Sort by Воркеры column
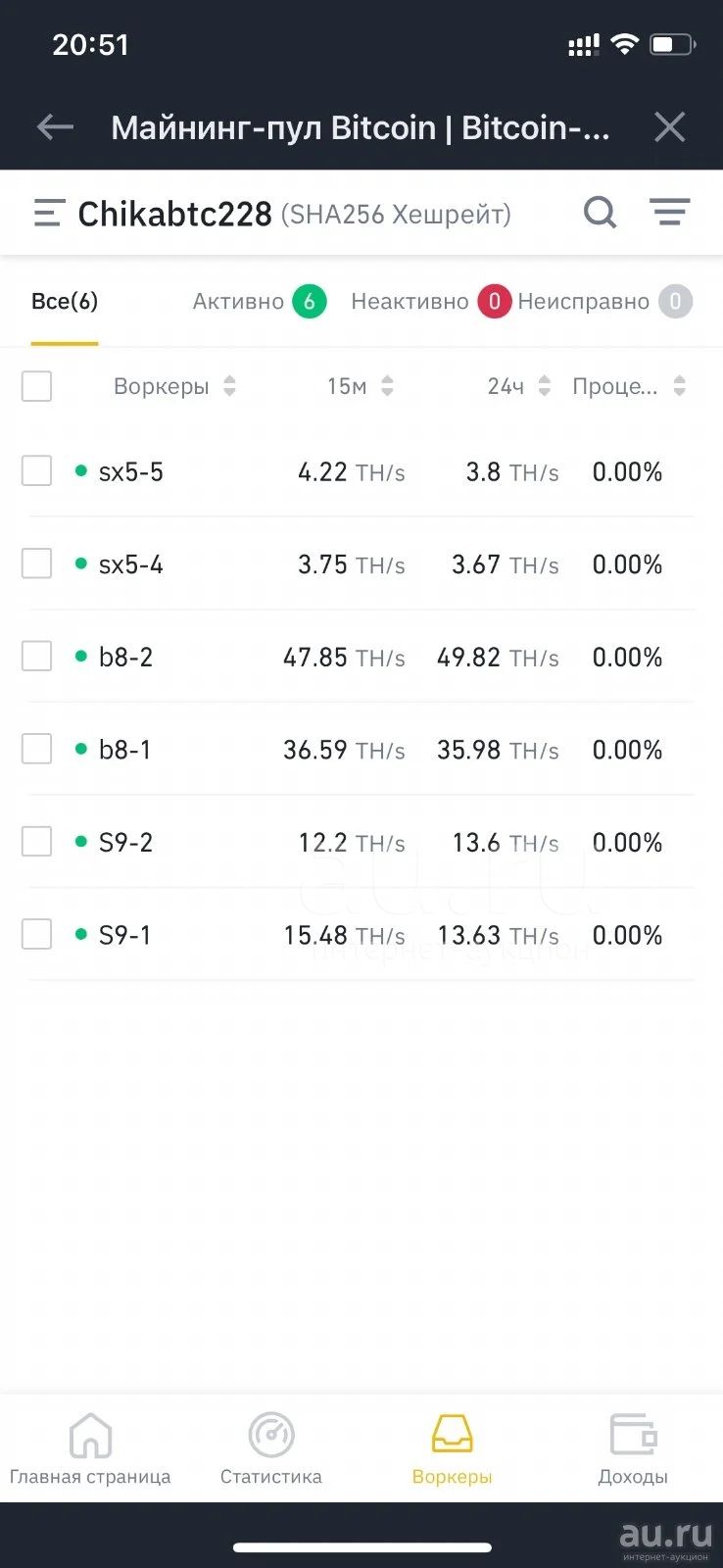 [x=175, y=386]
